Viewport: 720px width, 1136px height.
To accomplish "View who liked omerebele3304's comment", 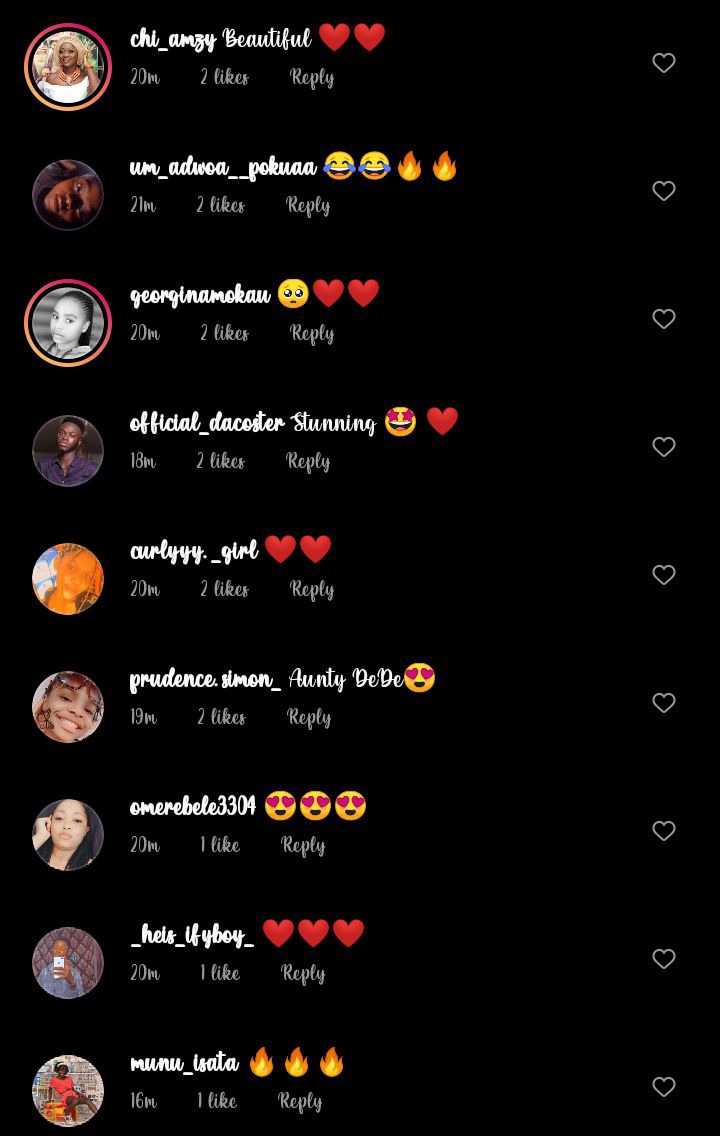I will [220, 846].
